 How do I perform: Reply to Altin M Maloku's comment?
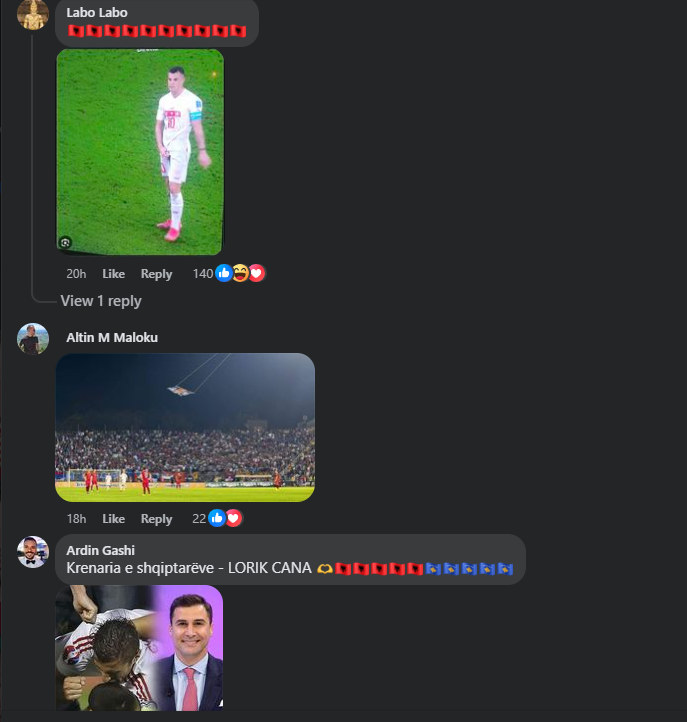tap(156, 519)
